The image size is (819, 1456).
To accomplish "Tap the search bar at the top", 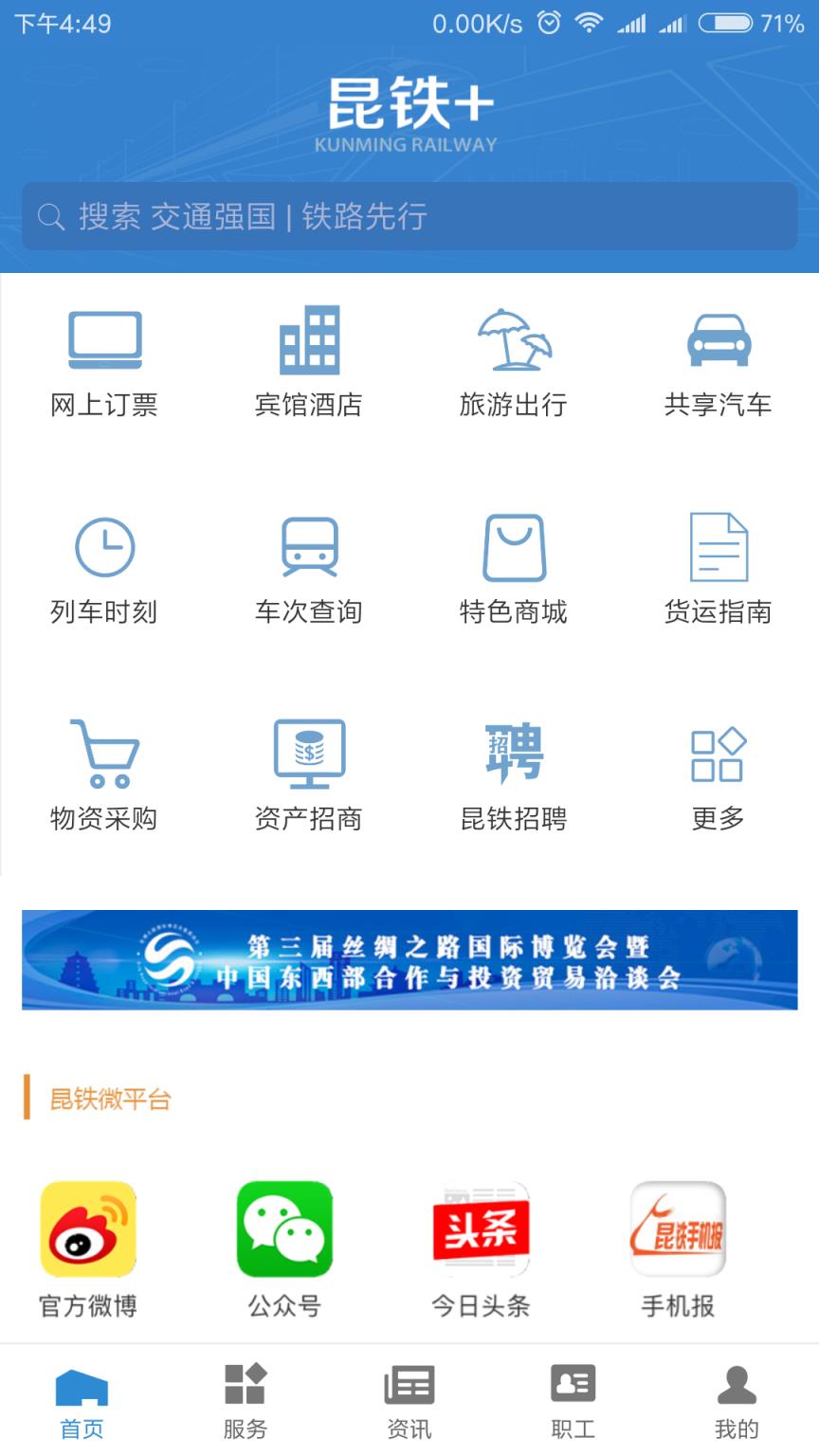I will 409,216.
